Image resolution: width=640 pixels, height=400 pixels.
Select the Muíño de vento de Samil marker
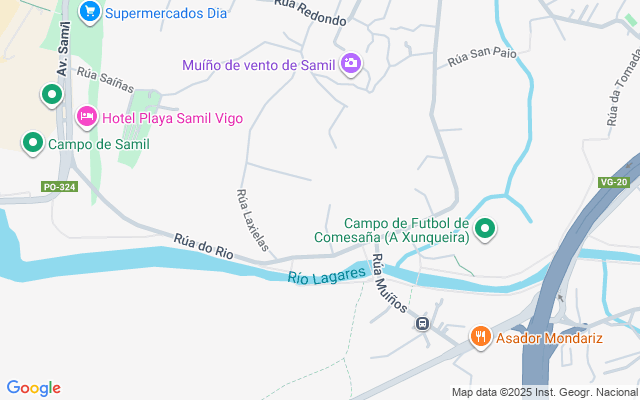[351, 64]
